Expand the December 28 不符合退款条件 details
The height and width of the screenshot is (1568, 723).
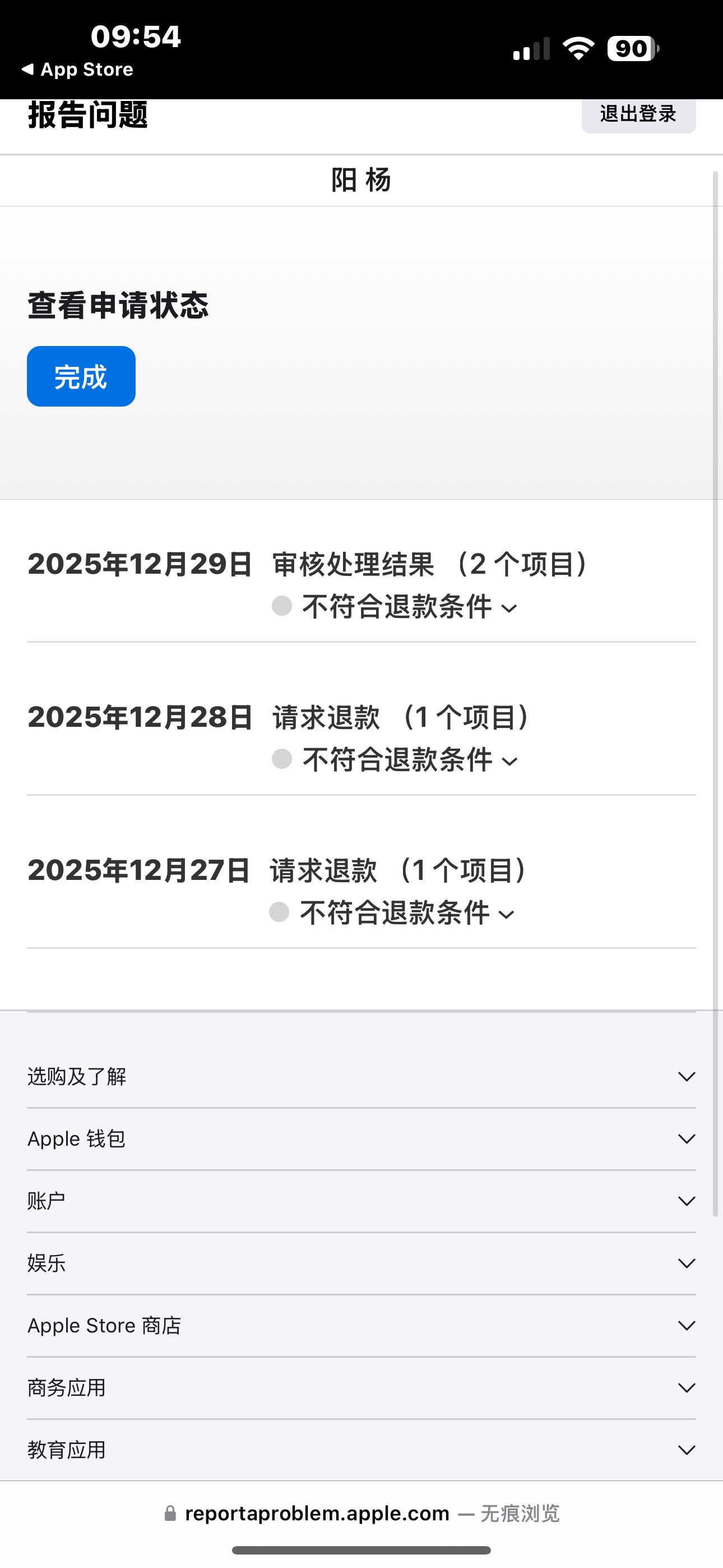coord(409,760)
